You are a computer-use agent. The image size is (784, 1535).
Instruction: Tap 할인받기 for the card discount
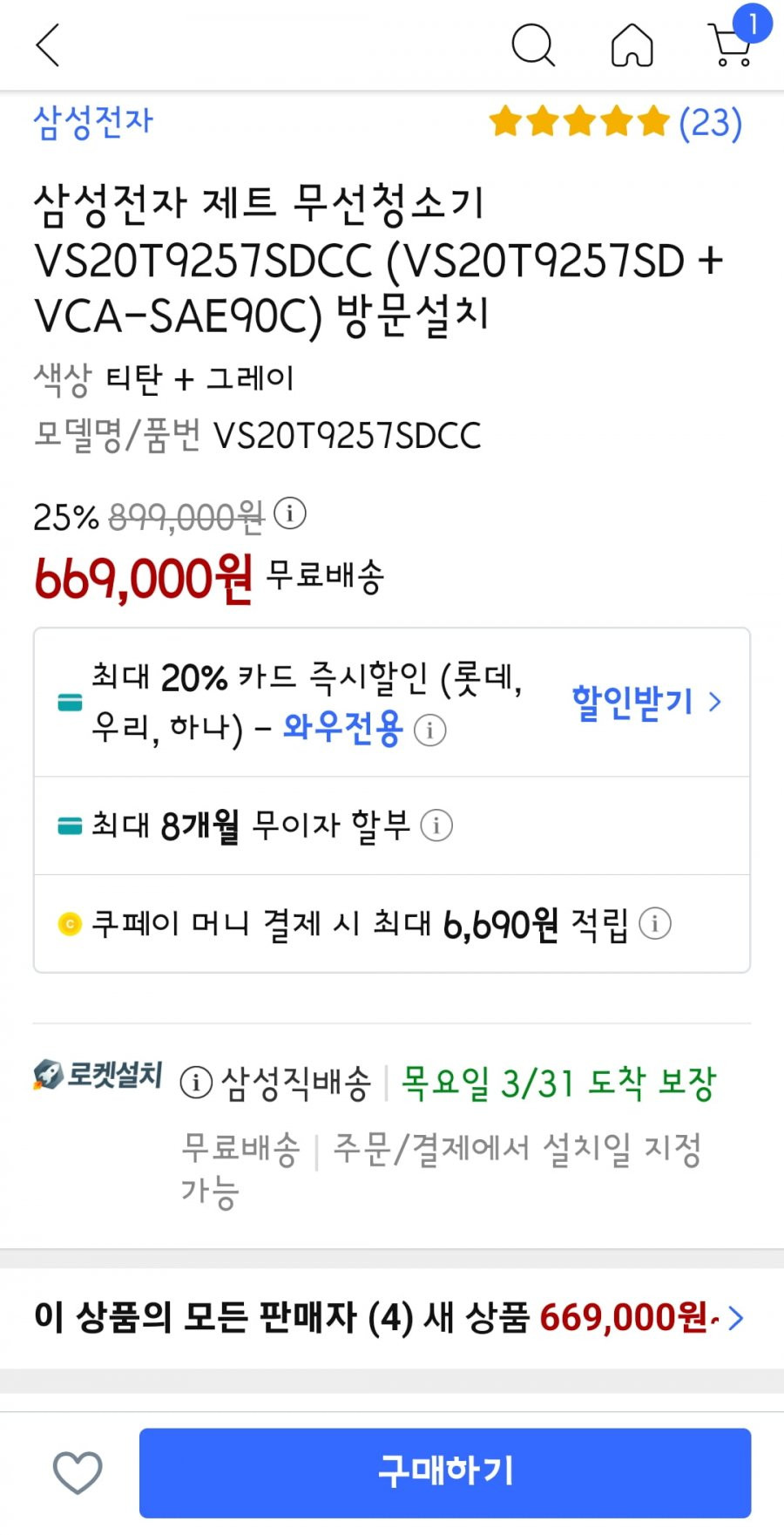[x=646, y=702]
